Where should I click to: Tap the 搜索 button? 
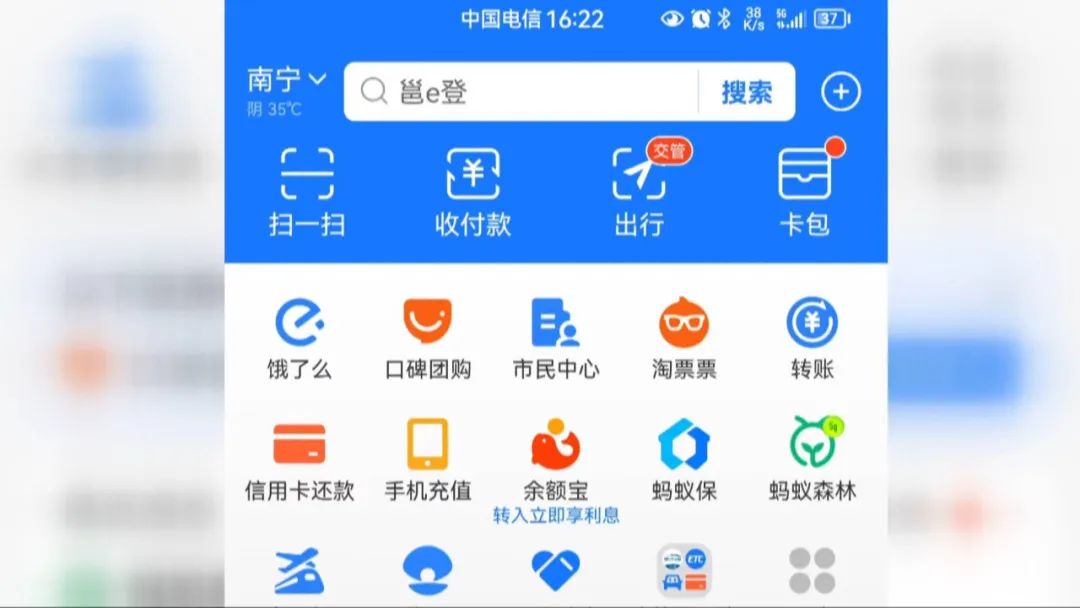(x=747, y=92)
